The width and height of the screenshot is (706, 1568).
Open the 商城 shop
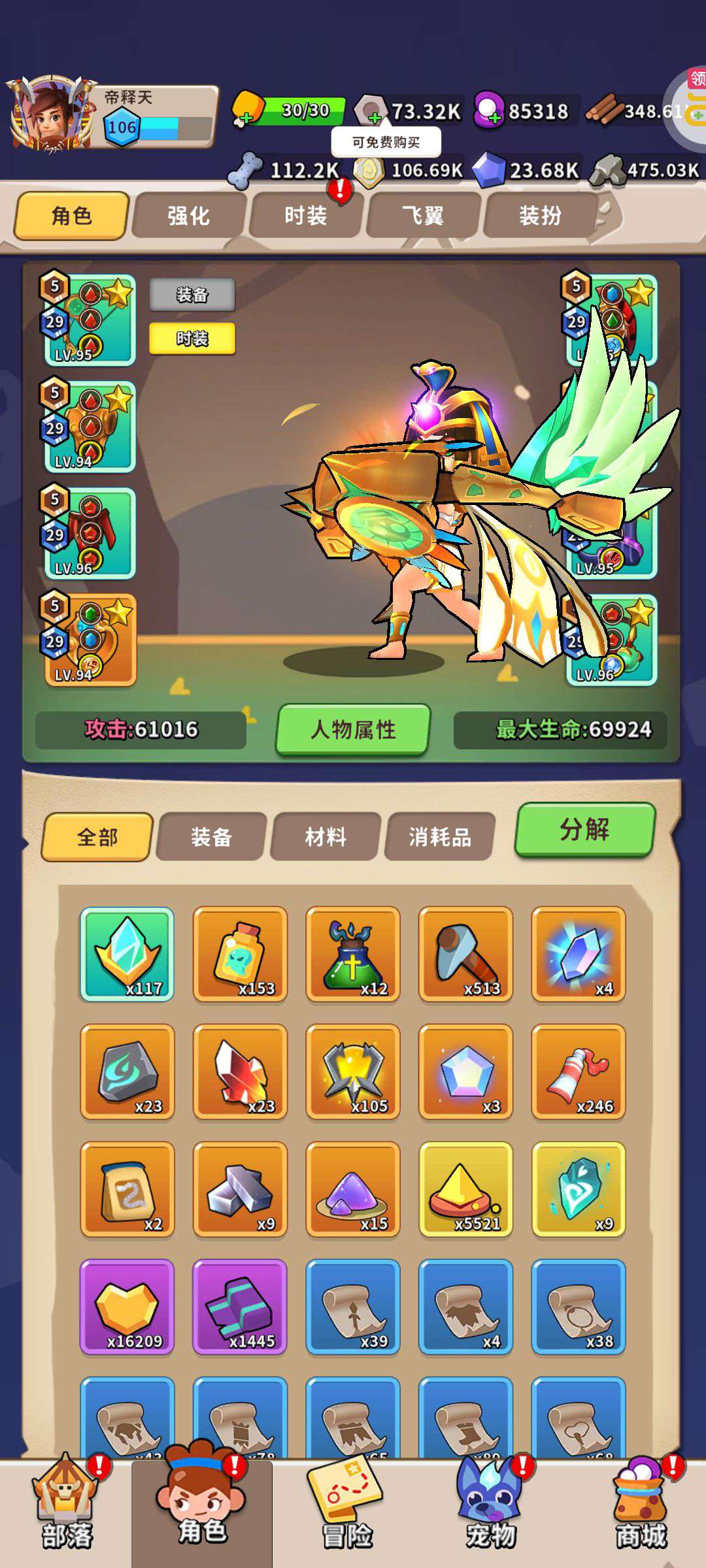641,1514
